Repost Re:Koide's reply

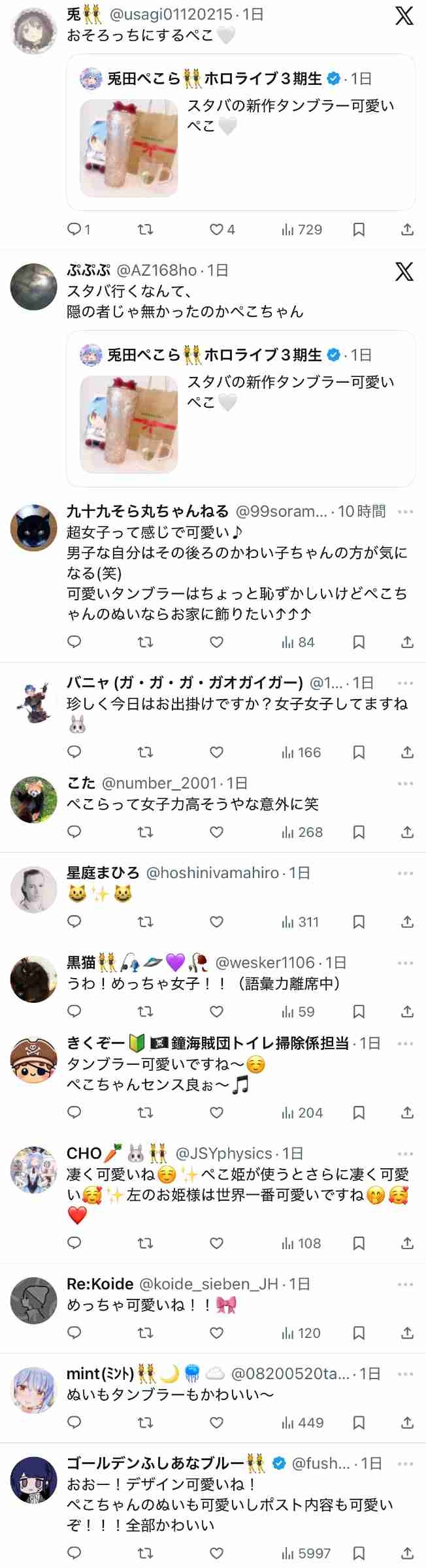(x=145, y=1333)
